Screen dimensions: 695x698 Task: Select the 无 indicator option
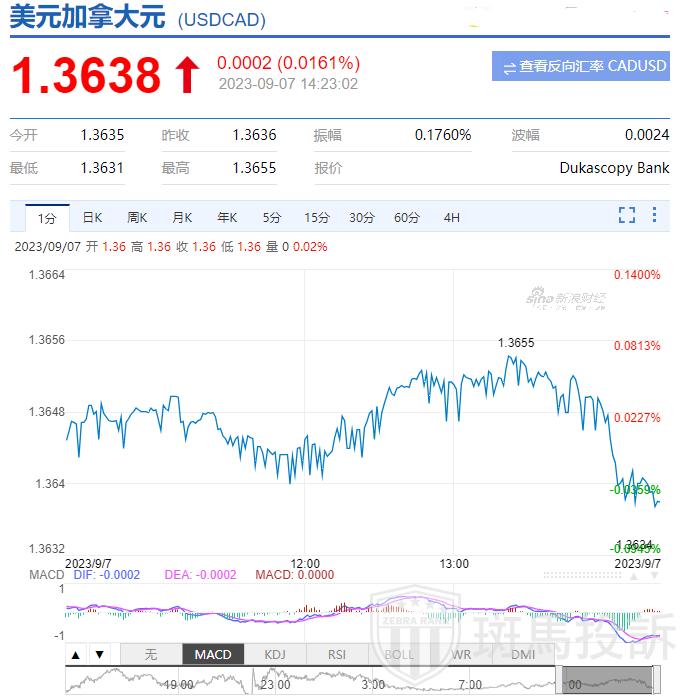point(151,655)
